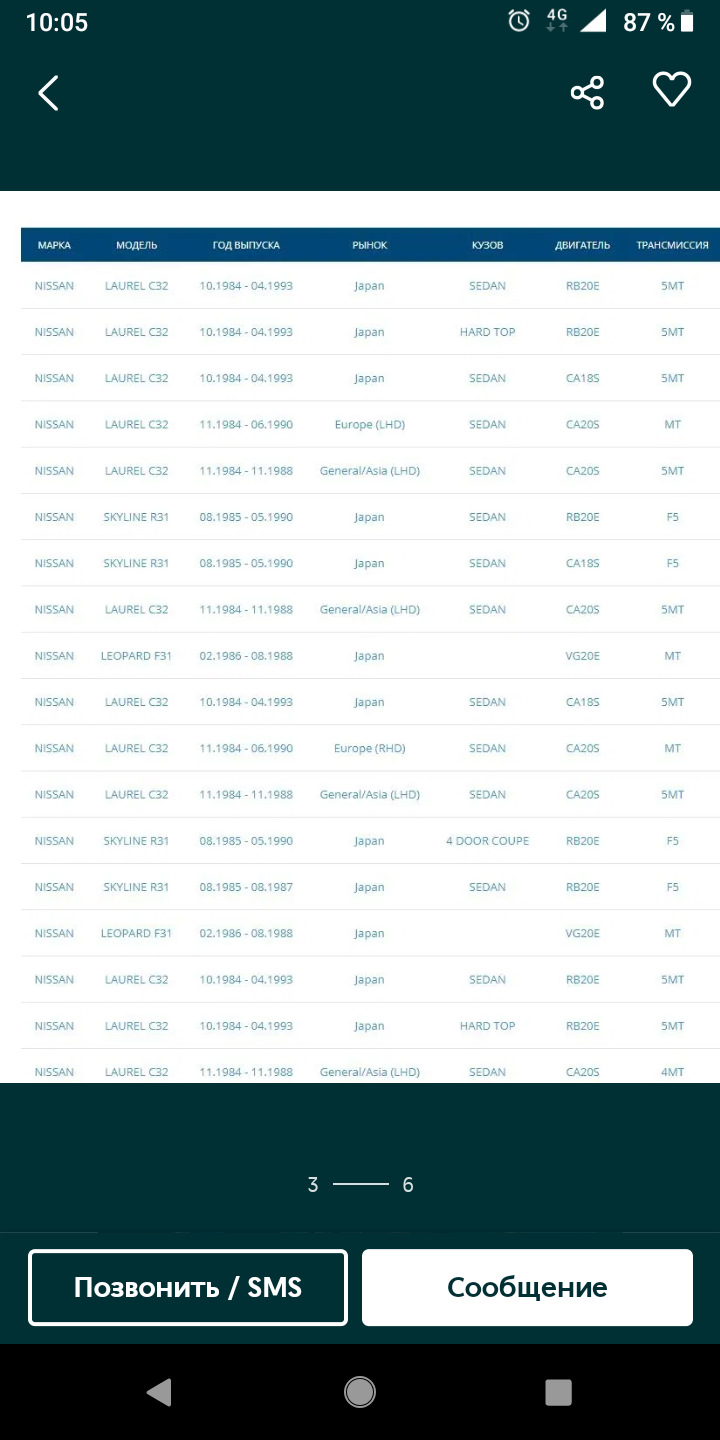Go back using the top-left arrow

(48, 93)
